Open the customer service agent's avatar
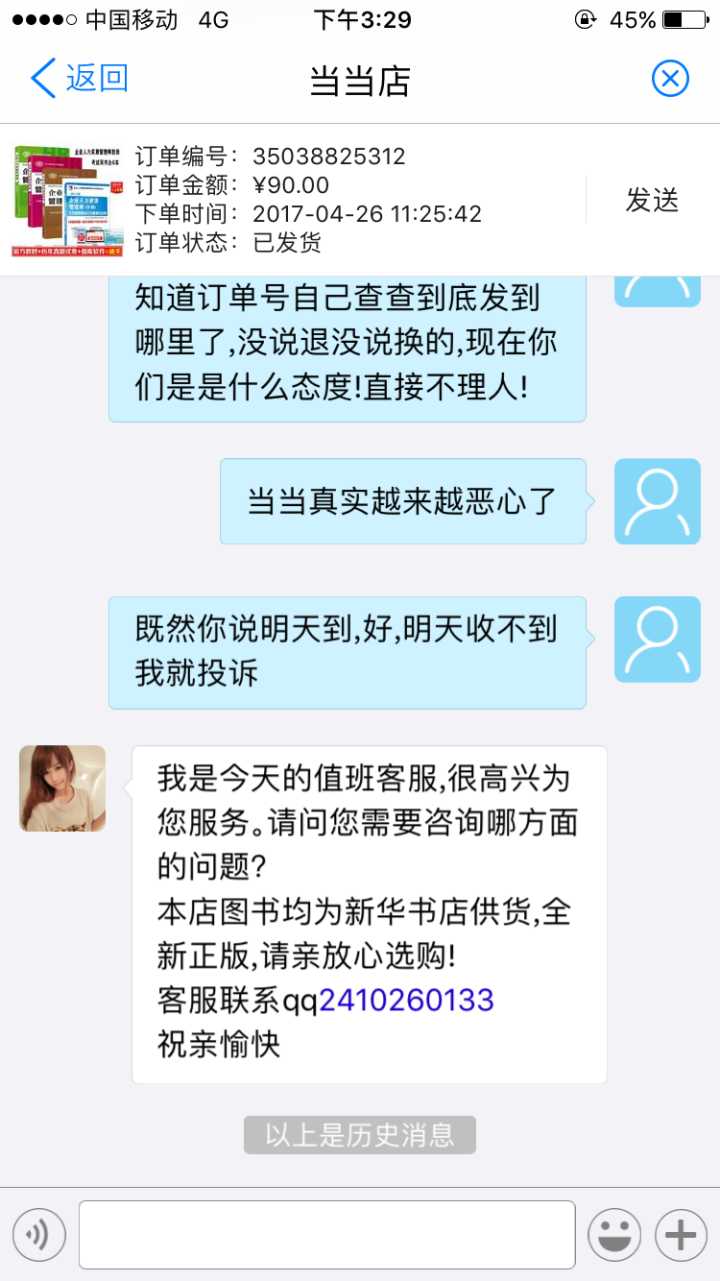Viewport: 720px width, 1281px height. [62, 788]
